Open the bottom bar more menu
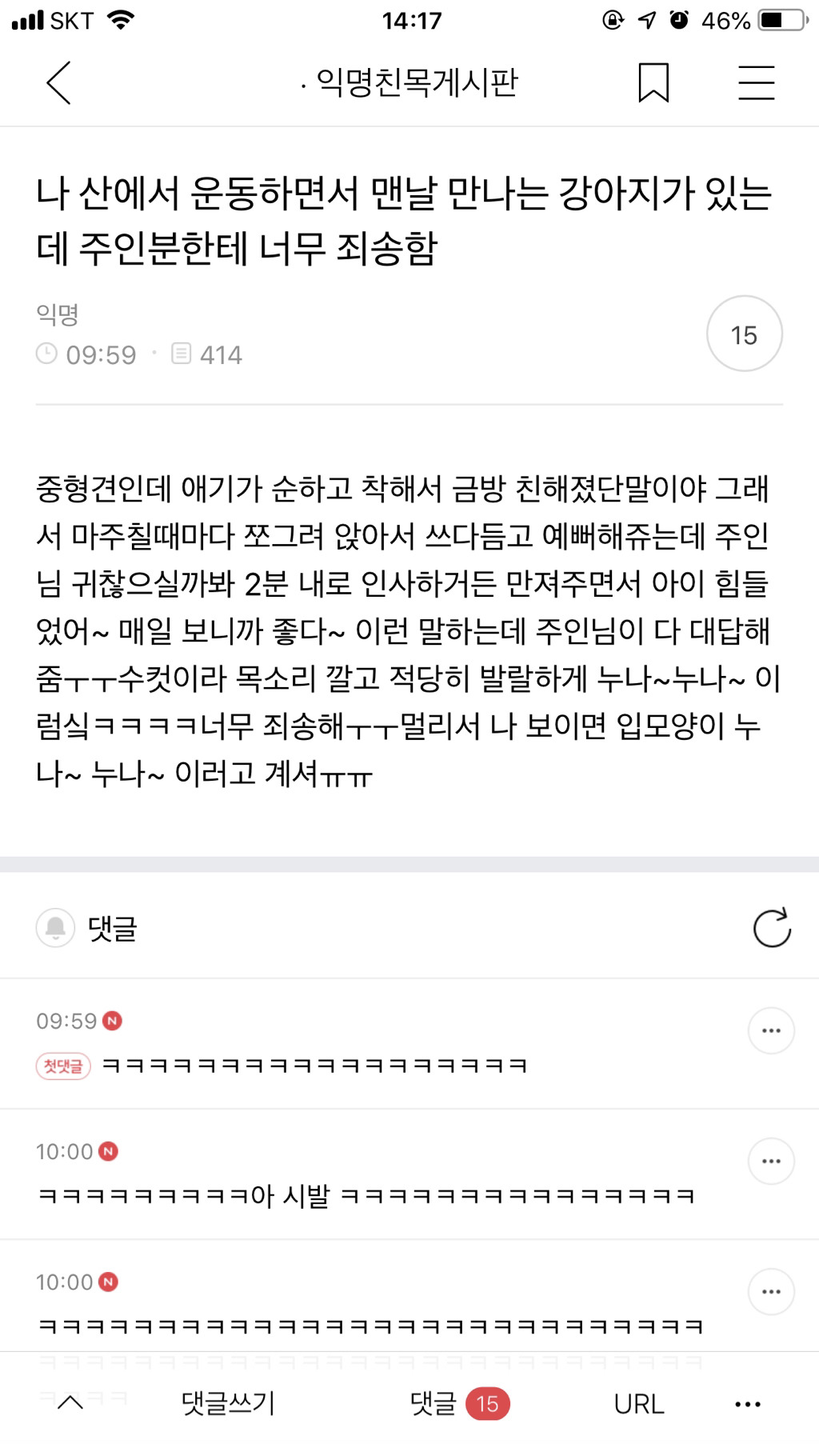 pos(747,1404)
